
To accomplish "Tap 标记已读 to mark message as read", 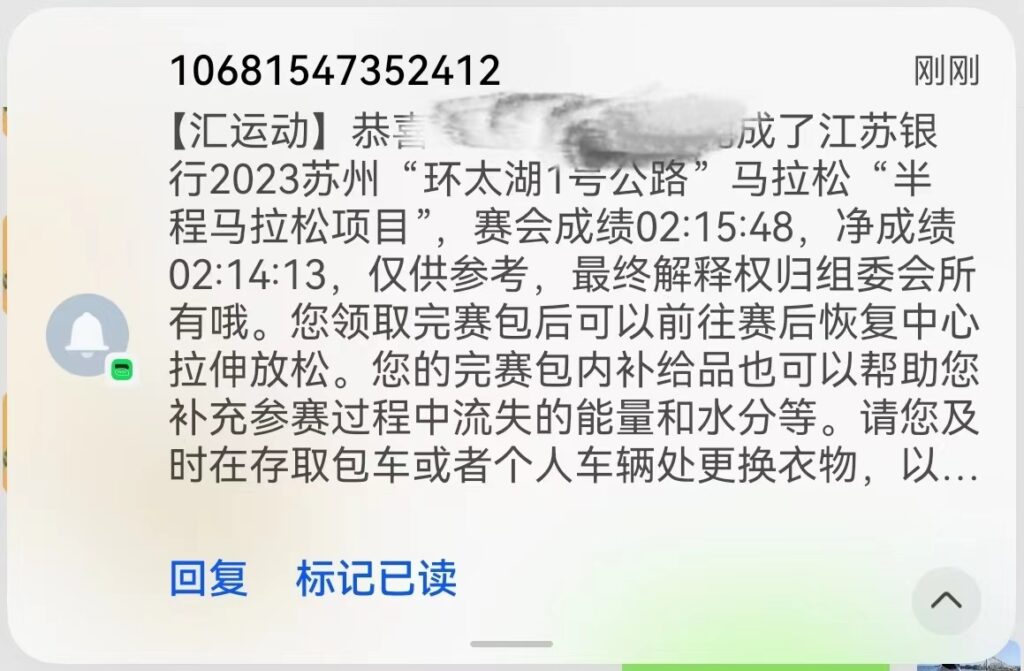I will [x=376, y=578].
